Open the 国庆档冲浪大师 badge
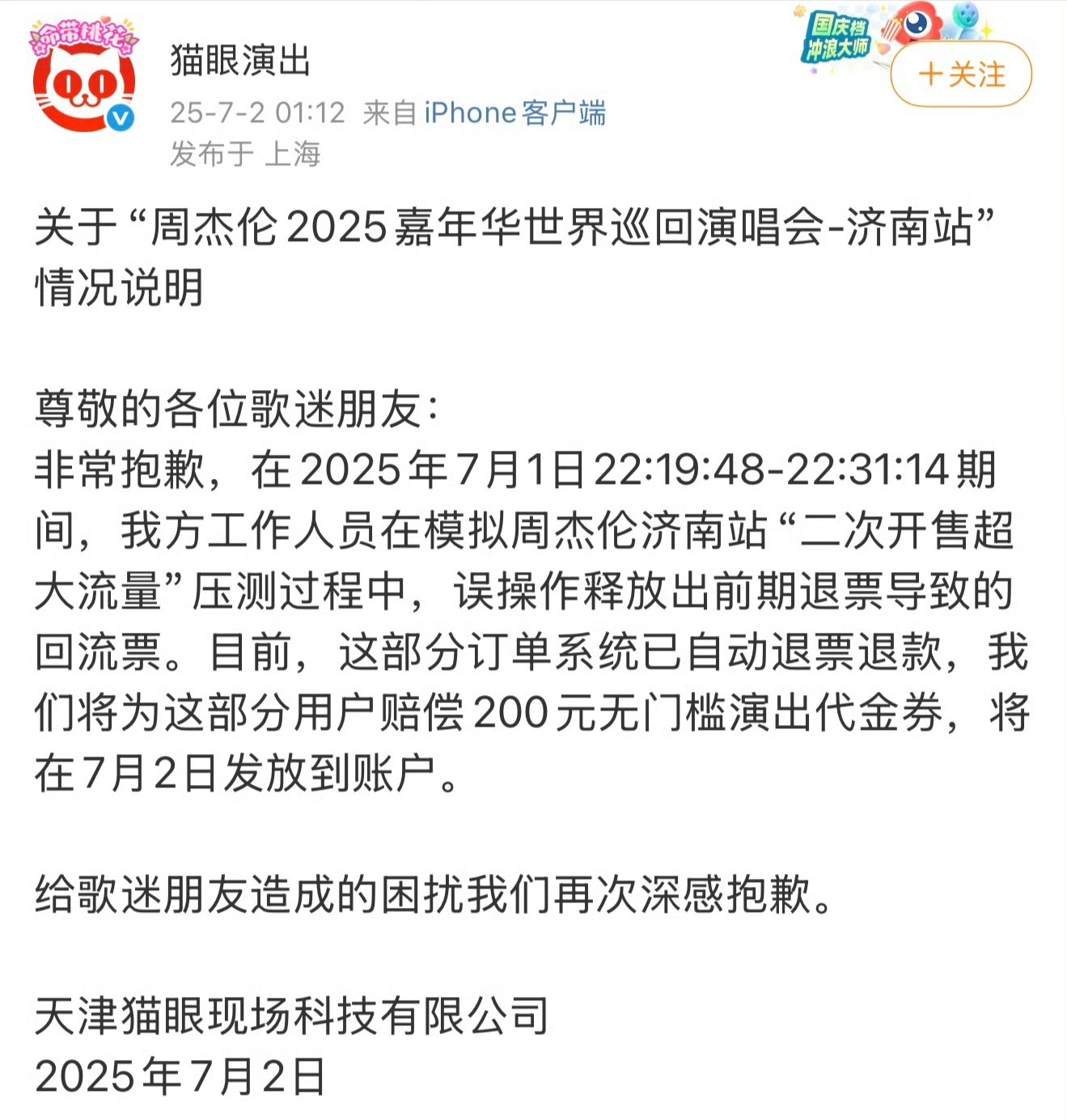 839,38
